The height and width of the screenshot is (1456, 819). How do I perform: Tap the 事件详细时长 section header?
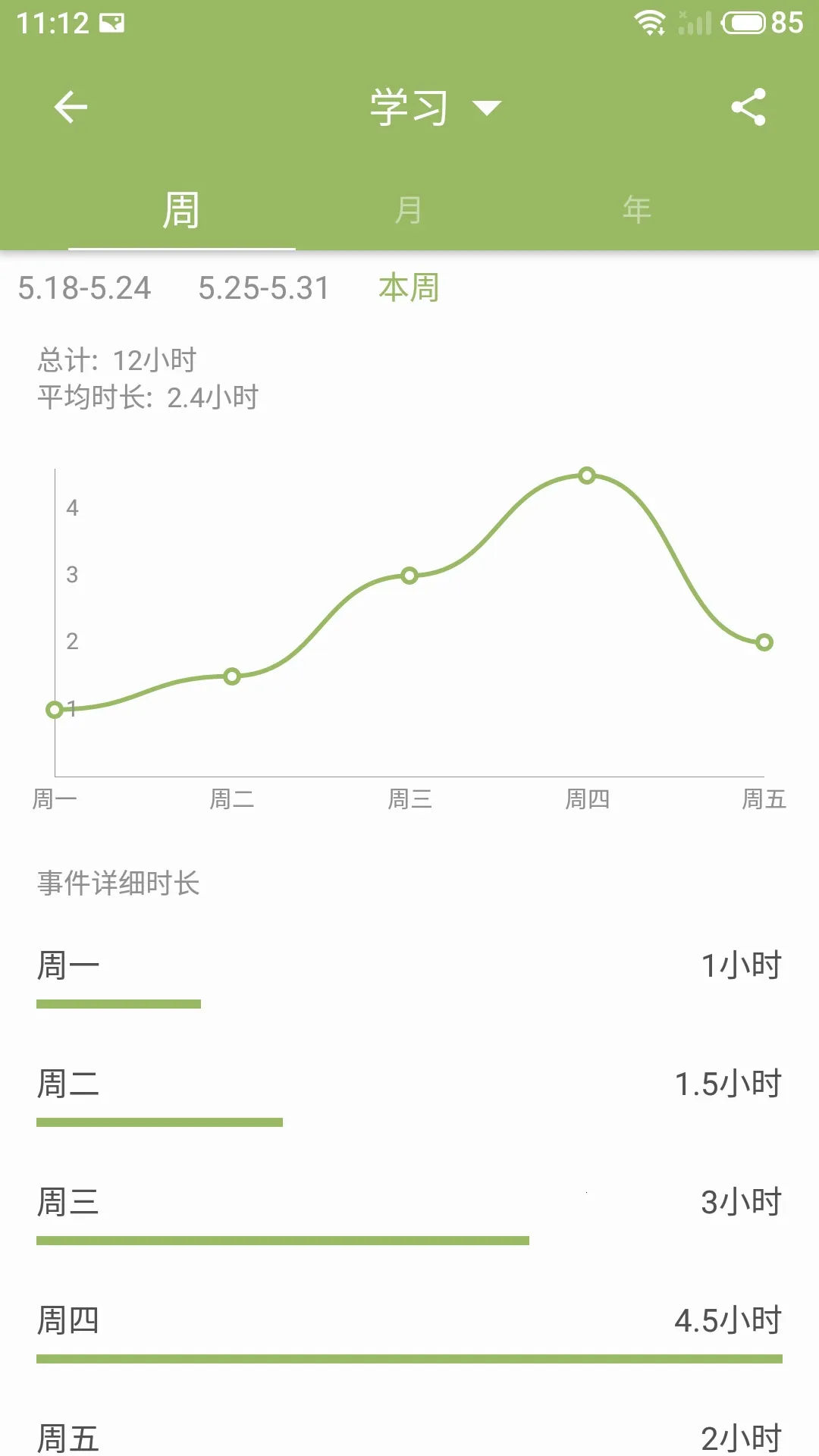click(x=119, y=882)
